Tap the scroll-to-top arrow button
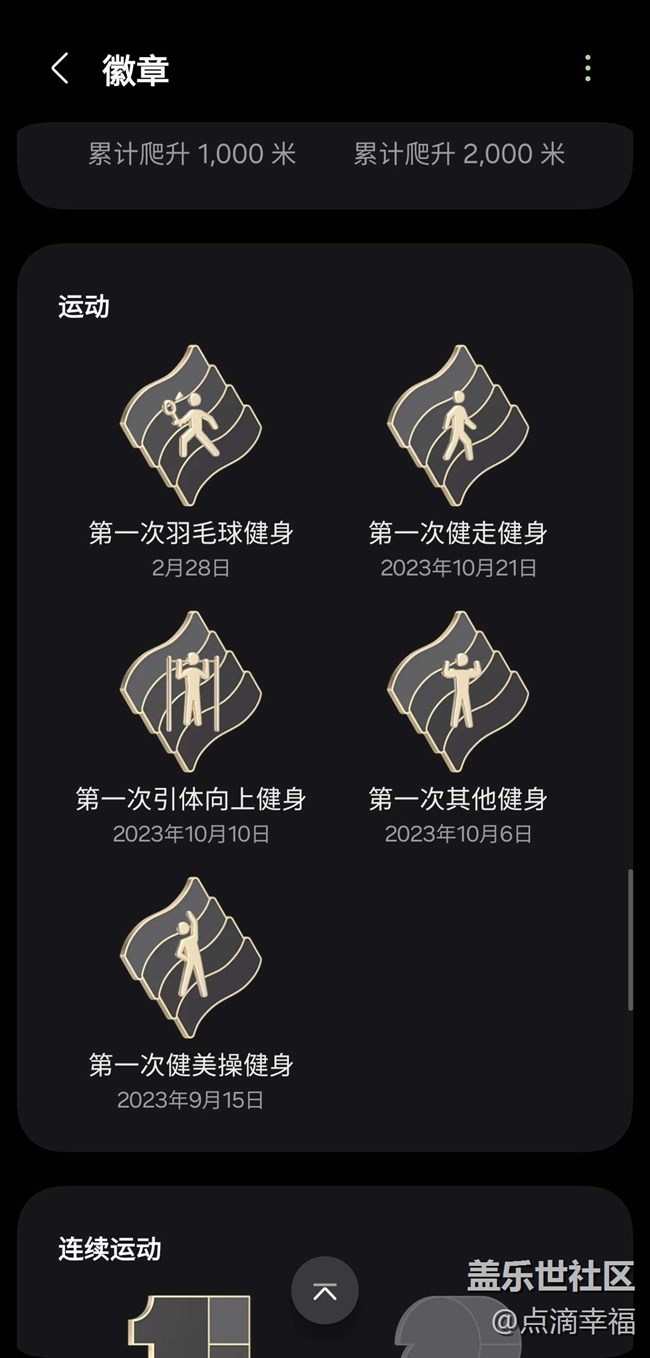The height and width of the screenshot is (1358, 650). [x=325, y=1291]
